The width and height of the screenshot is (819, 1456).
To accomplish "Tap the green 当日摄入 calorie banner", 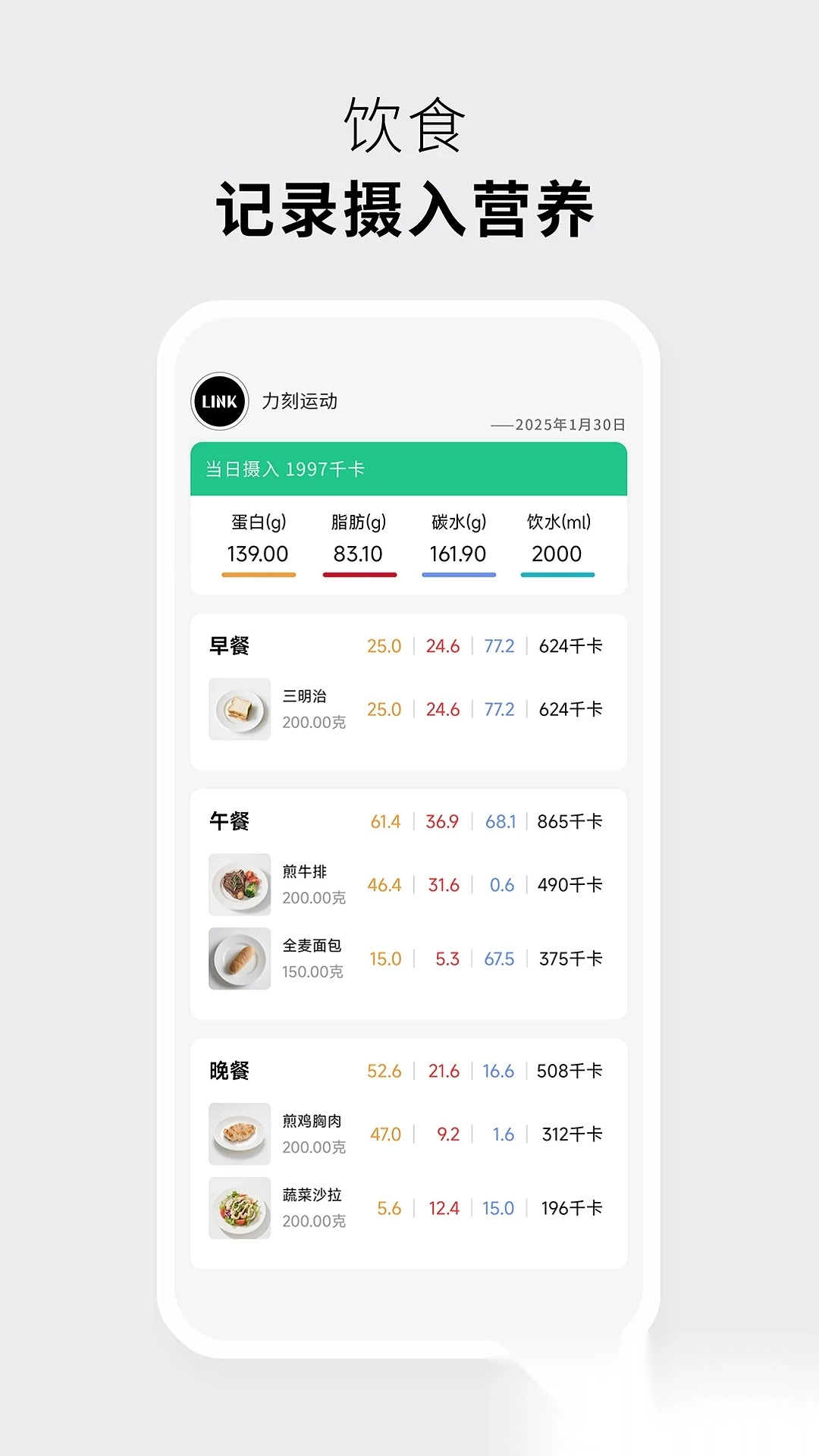I will [409, 469].
